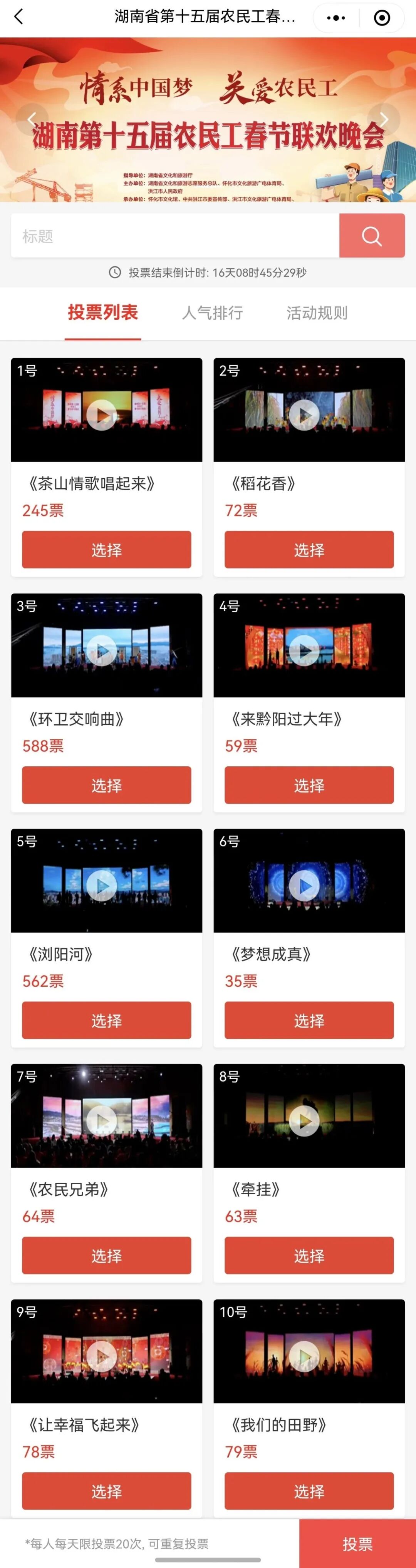The width and height of the screenshot is (416, 1568).
Task: Select 《我们的田野》 for voting
Action: click(309, 1491)
